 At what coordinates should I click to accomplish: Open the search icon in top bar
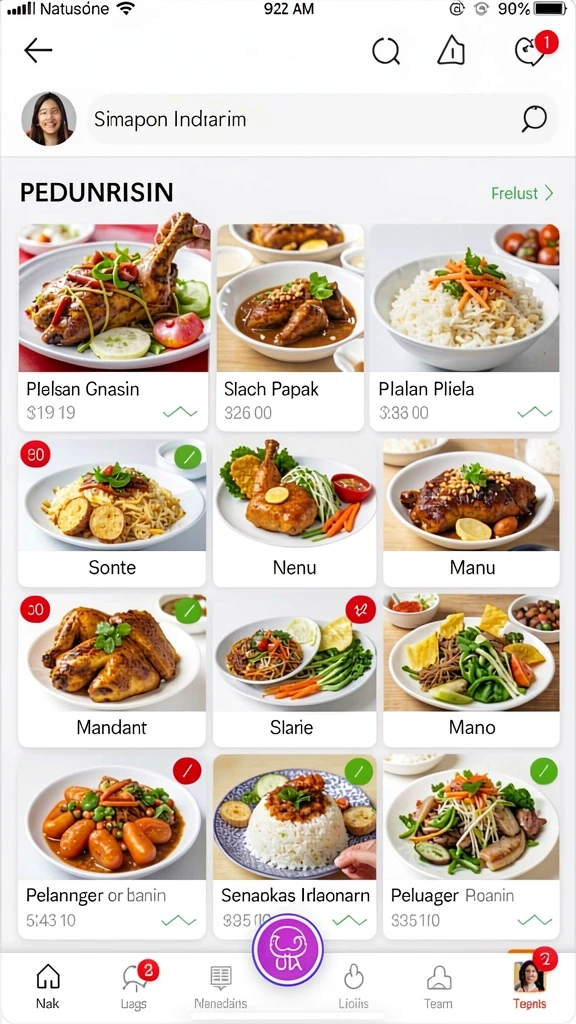coord(386,51)
